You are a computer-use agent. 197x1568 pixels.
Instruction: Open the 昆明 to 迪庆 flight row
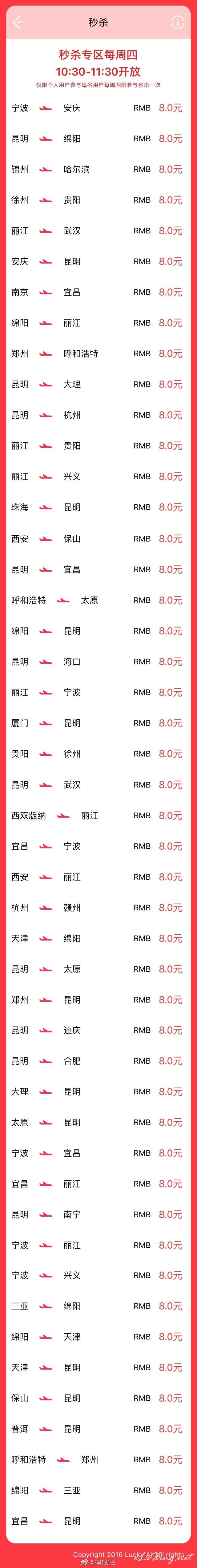(x=98, y=1030)
